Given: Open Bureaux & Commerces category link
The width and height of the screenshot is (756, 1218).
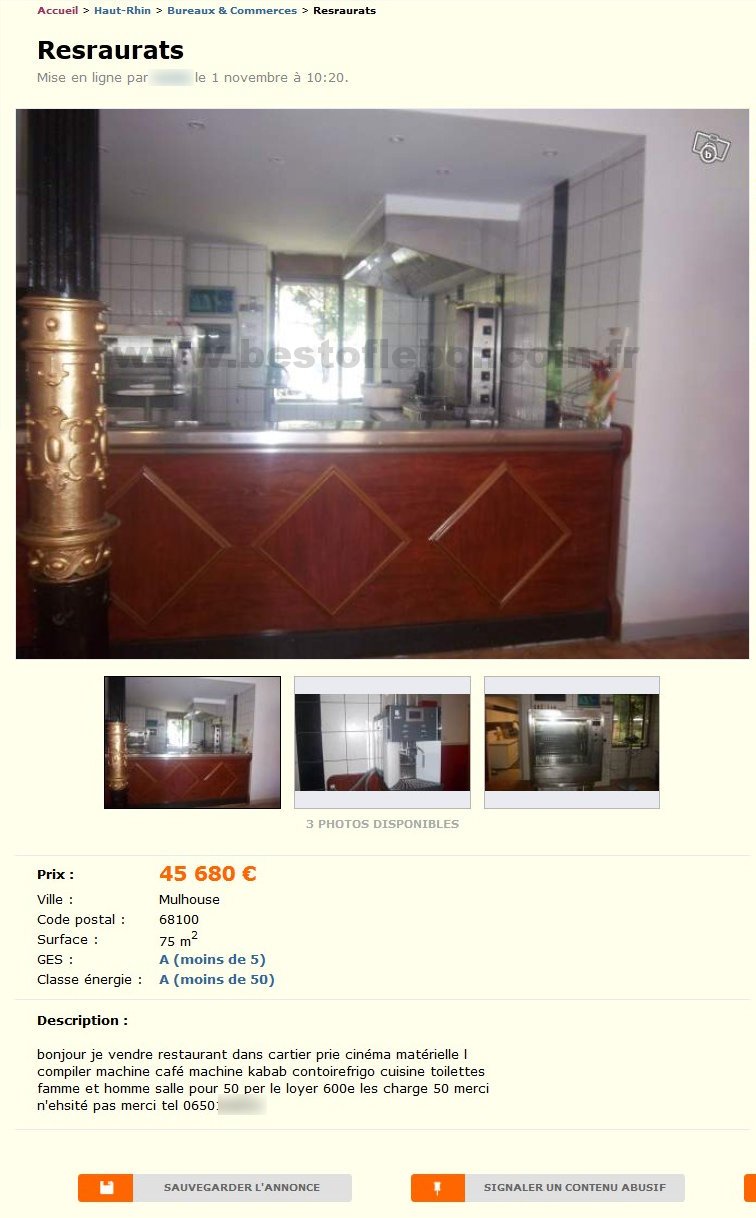Looking at the screenshot, I should pos(231,10).
